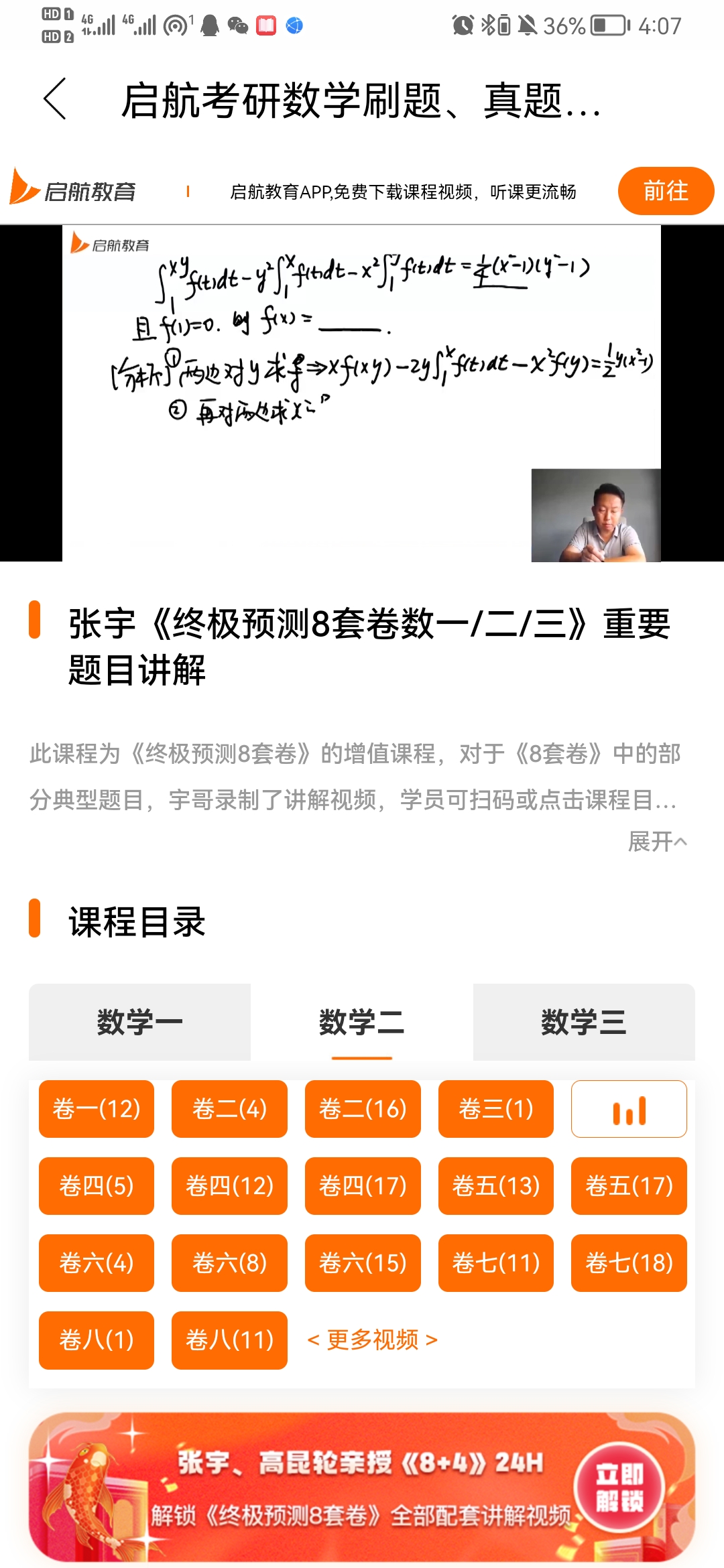Play video 卷五(13)
This screenshot has height=1568, width=724.
click(495, 1186)
